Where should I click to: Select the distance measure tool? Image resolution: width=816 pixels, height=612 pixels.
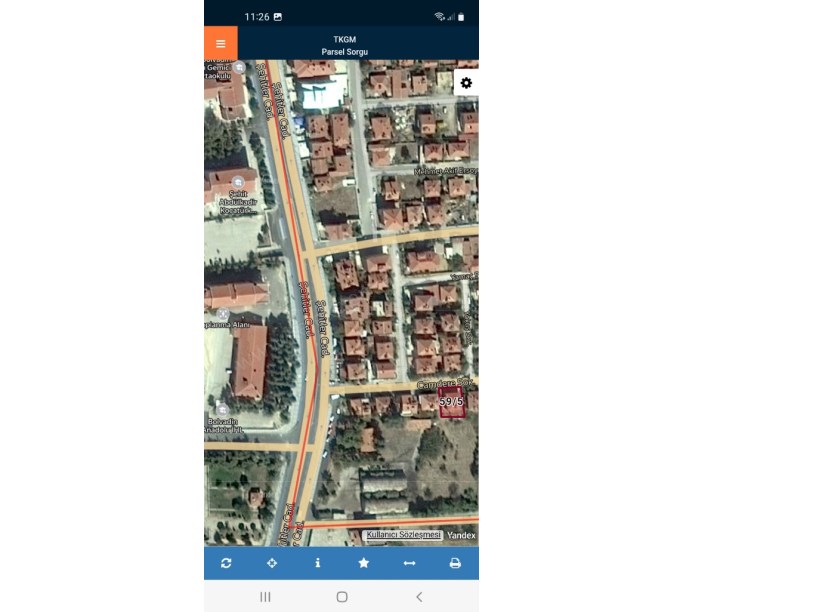point(409,563)
